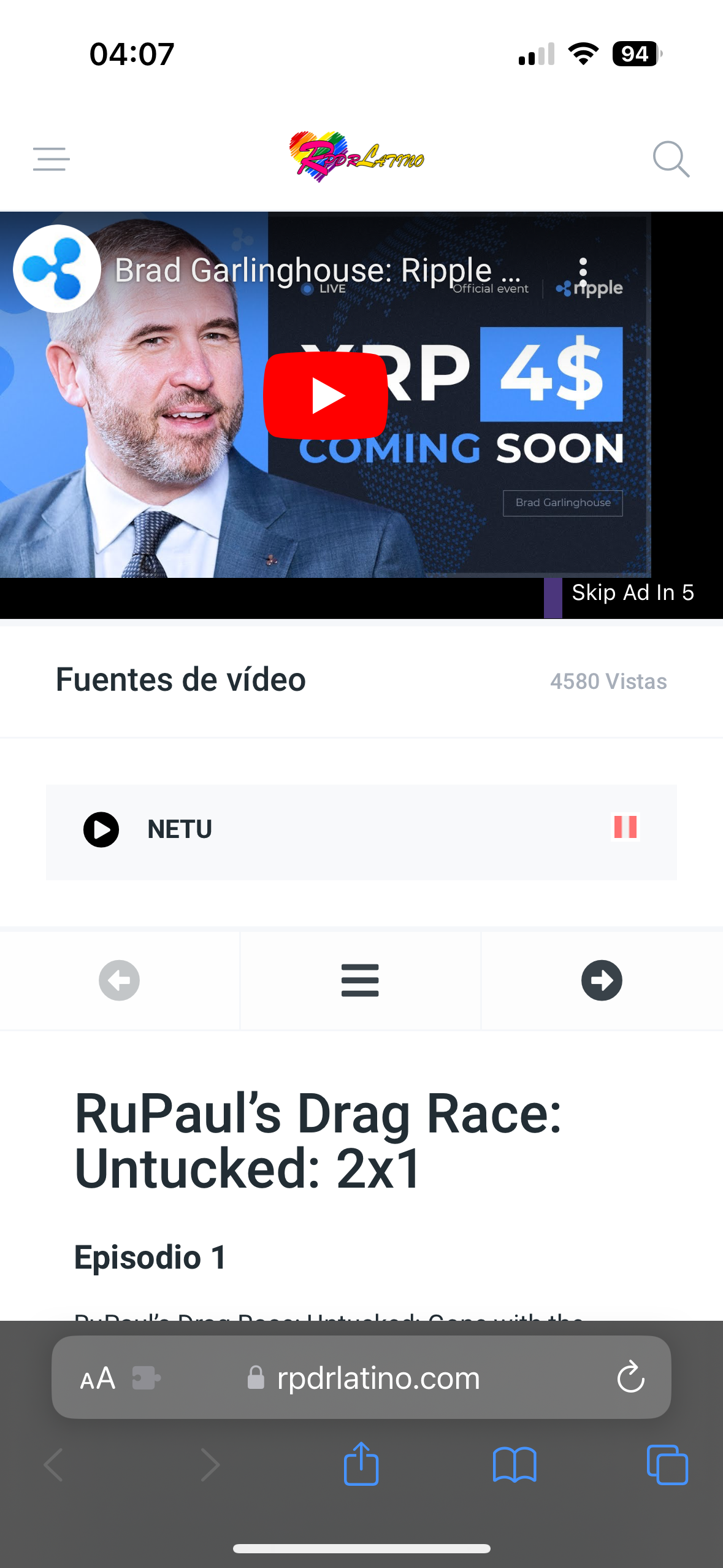The width and height of the screenshot is (723, 1568).
Task: Toggle the extensions puzzle icon in address bar
Action: 146,1377
